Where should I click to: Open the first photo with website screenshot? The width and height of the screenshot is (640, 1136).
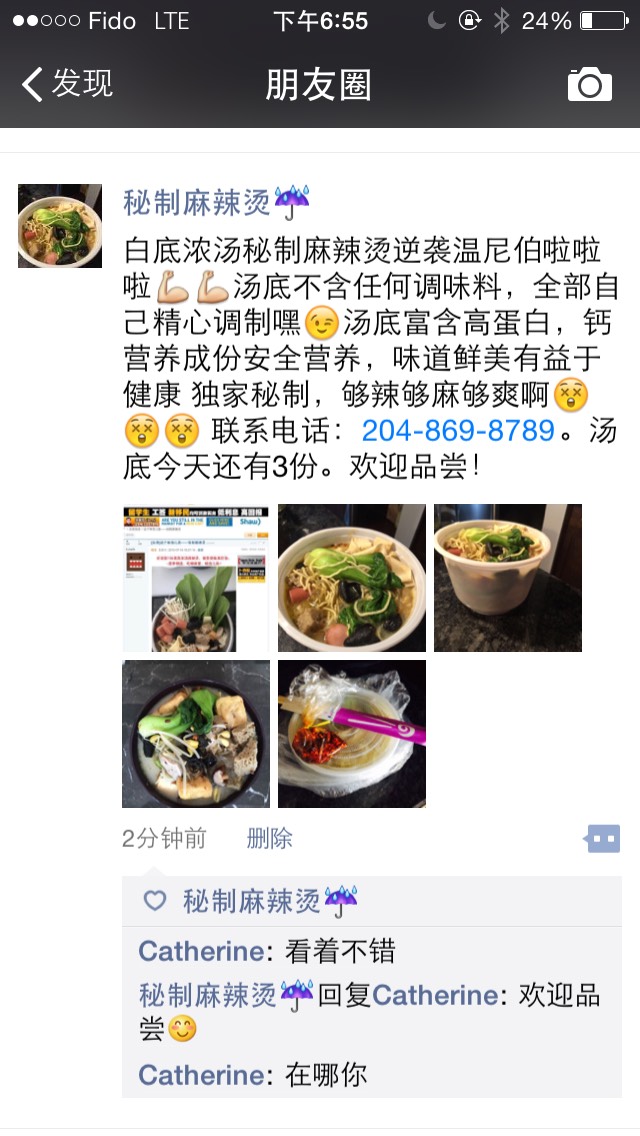click(x=196, y=578)
